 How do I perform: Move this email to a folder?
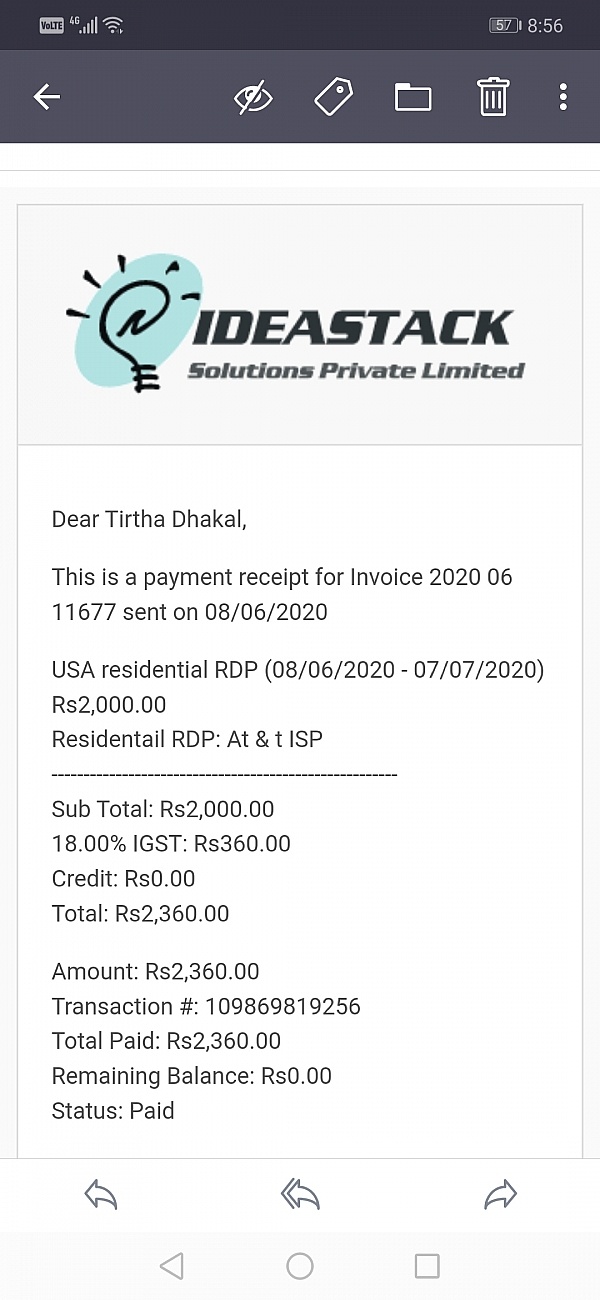[413, 97]
